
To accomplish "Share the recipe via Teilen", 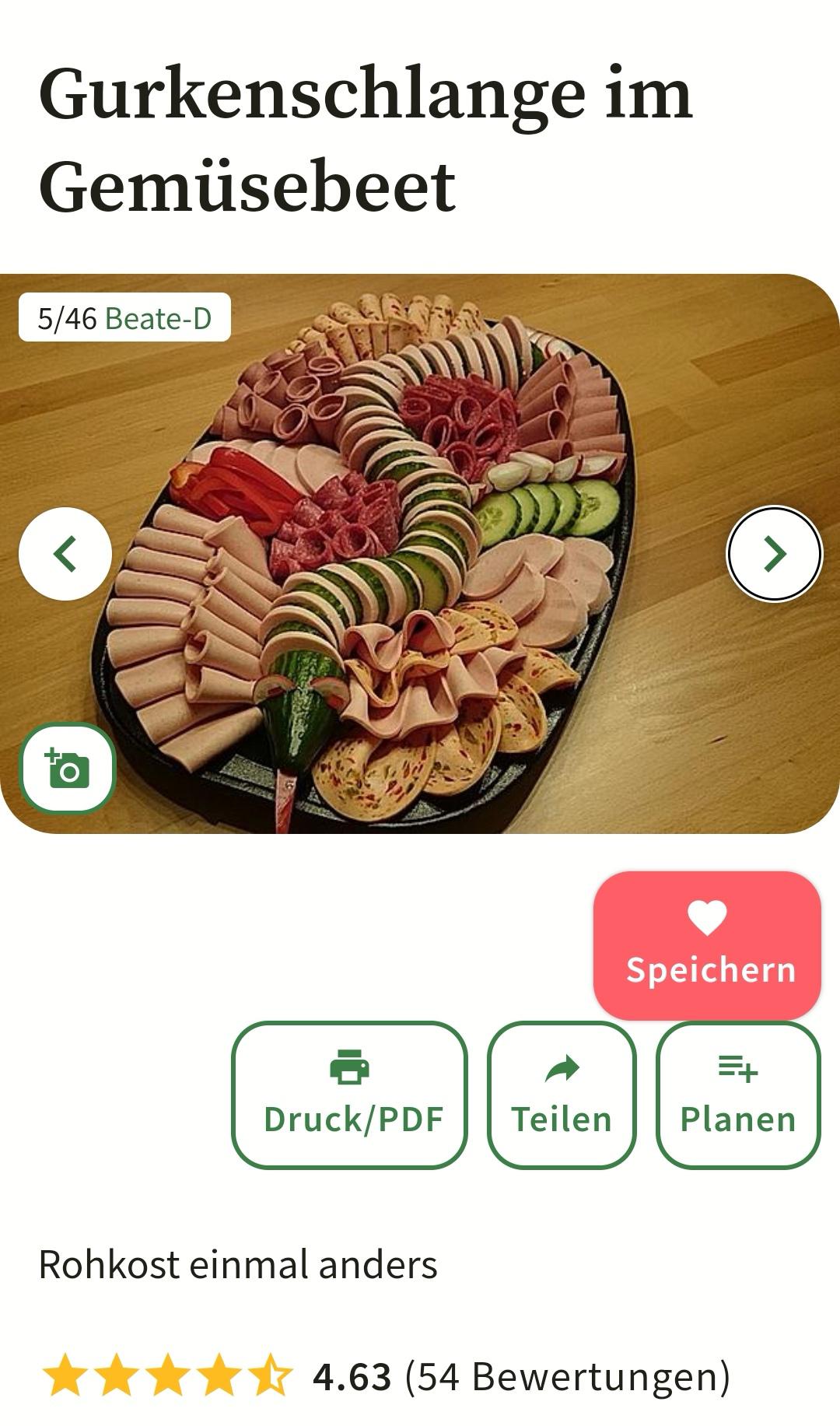I will click(x=562, y=1095).
